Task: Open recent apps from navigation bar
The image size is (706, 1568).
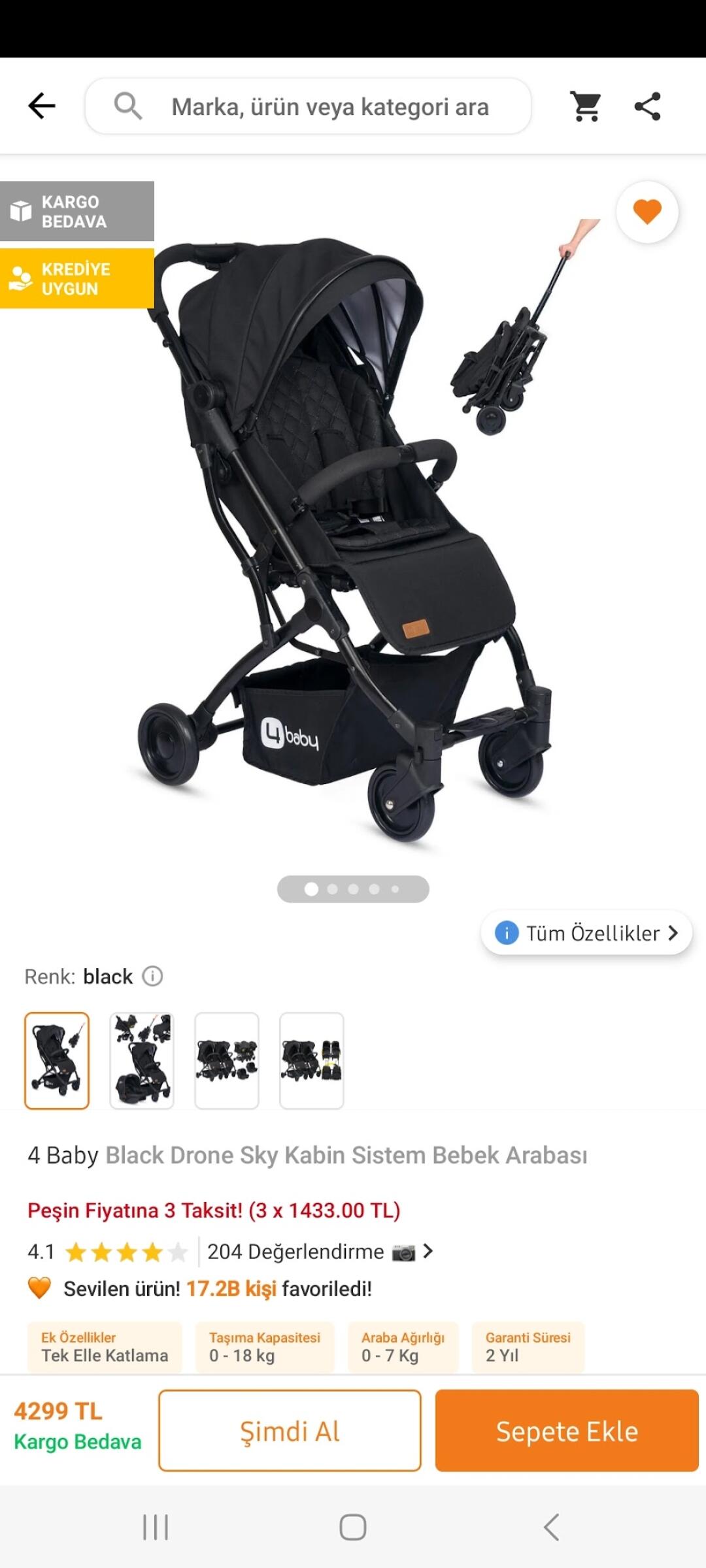Action: (x=156, y=1527)
